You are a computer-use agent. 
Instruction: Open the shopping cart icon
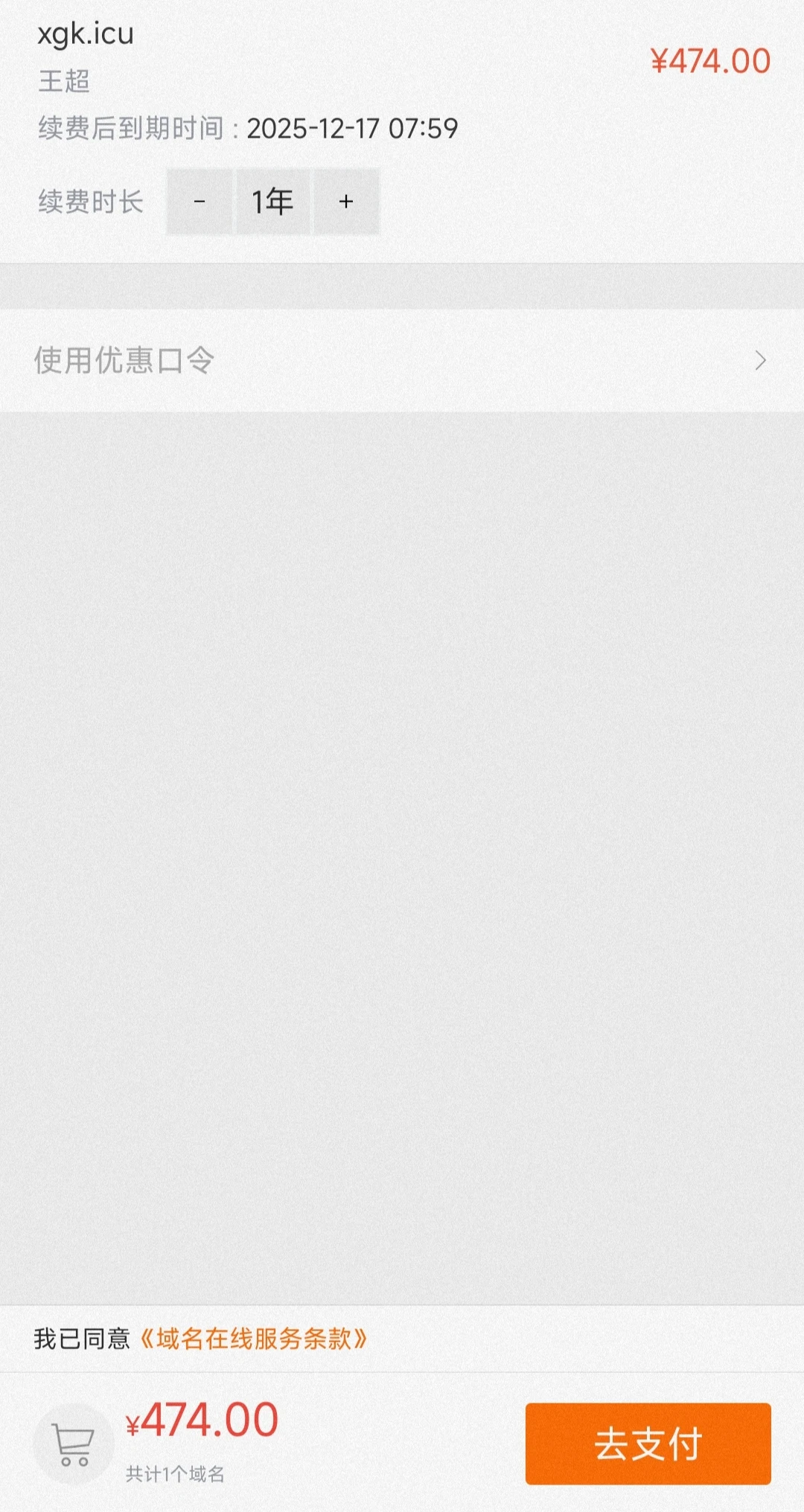pos(73,1444)
